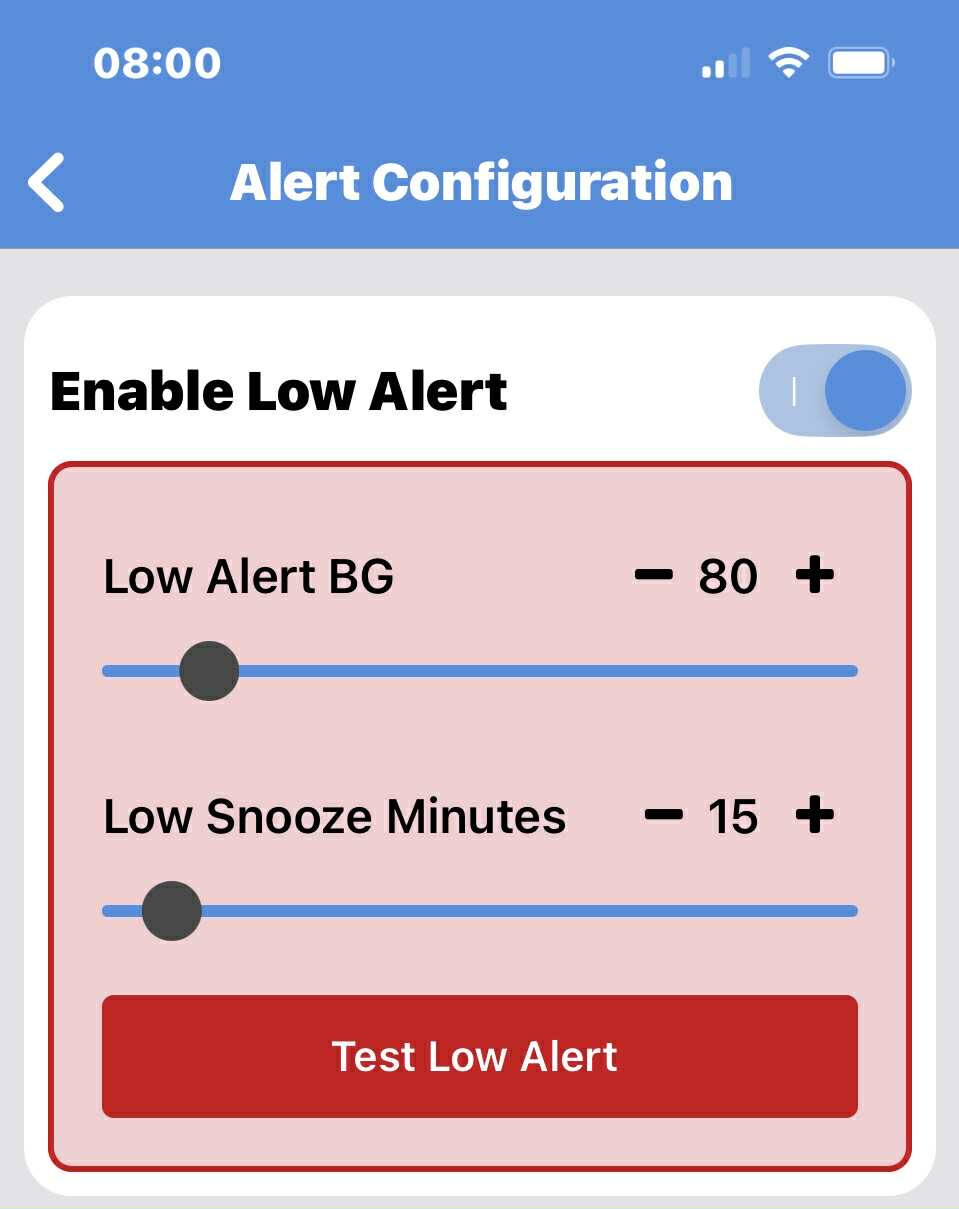The width and height of the screenshot is (959, 1209).
Task: Go back from Alert Configuration
Action: click(47, 183)
